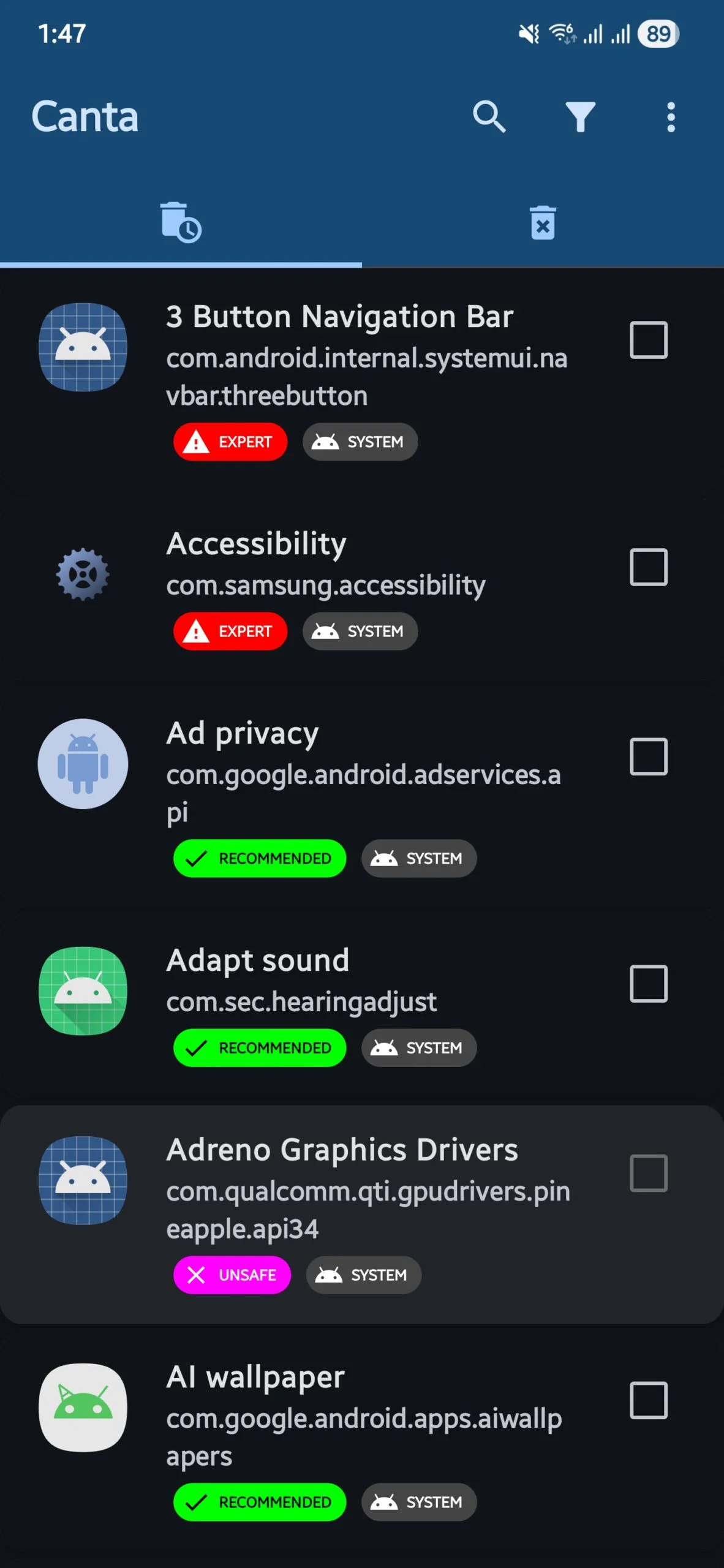The image size is (724, 1568).
Task: Tap the 3 Button Navigation Bar app icon
Action: point(83,347)
